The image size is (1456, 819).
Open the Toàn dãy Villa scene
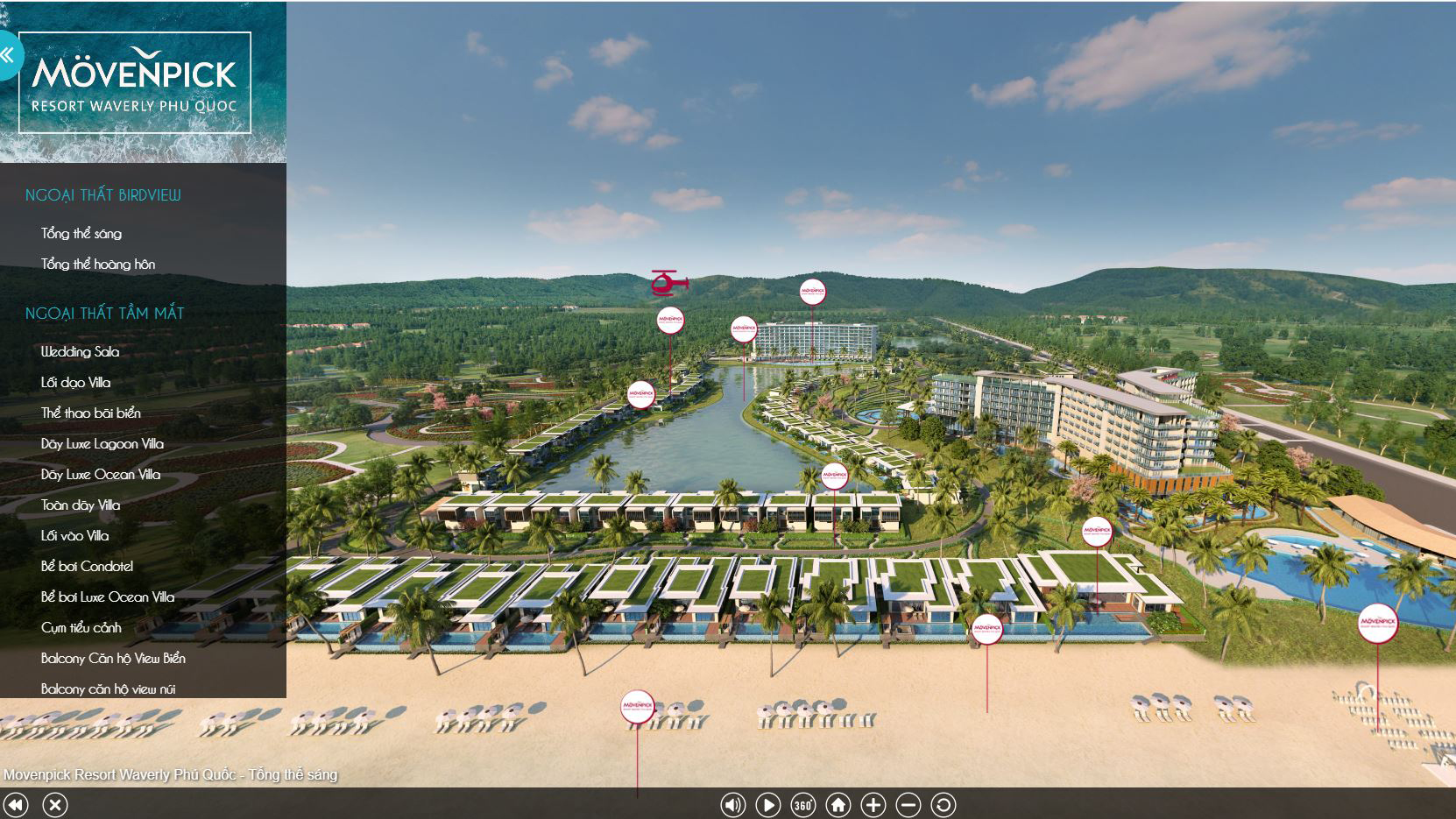(x=81, y=505)
